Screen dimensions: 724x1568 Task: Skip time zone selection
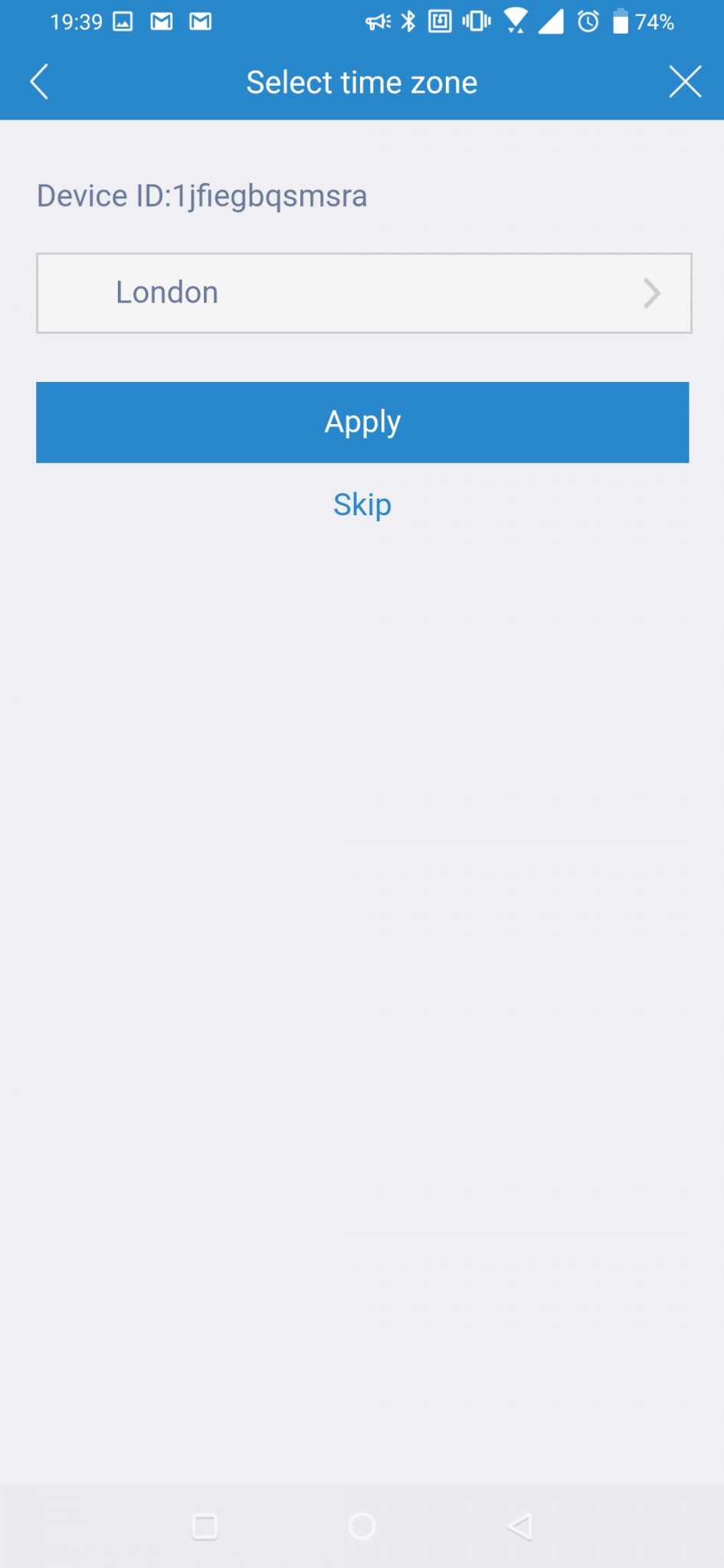click(362, 505)
